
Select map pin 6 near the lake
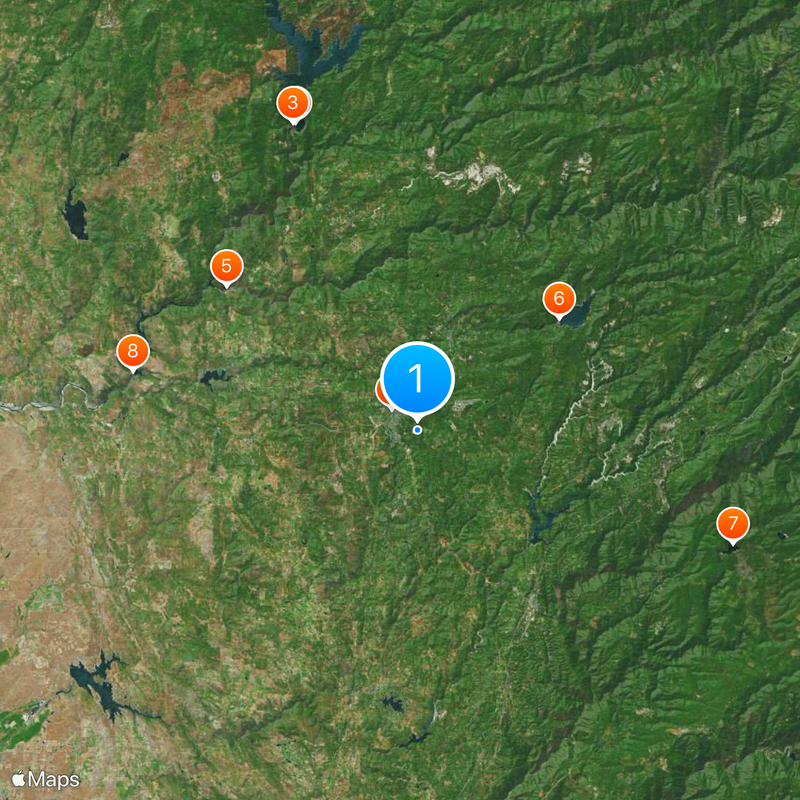point(559,297)
